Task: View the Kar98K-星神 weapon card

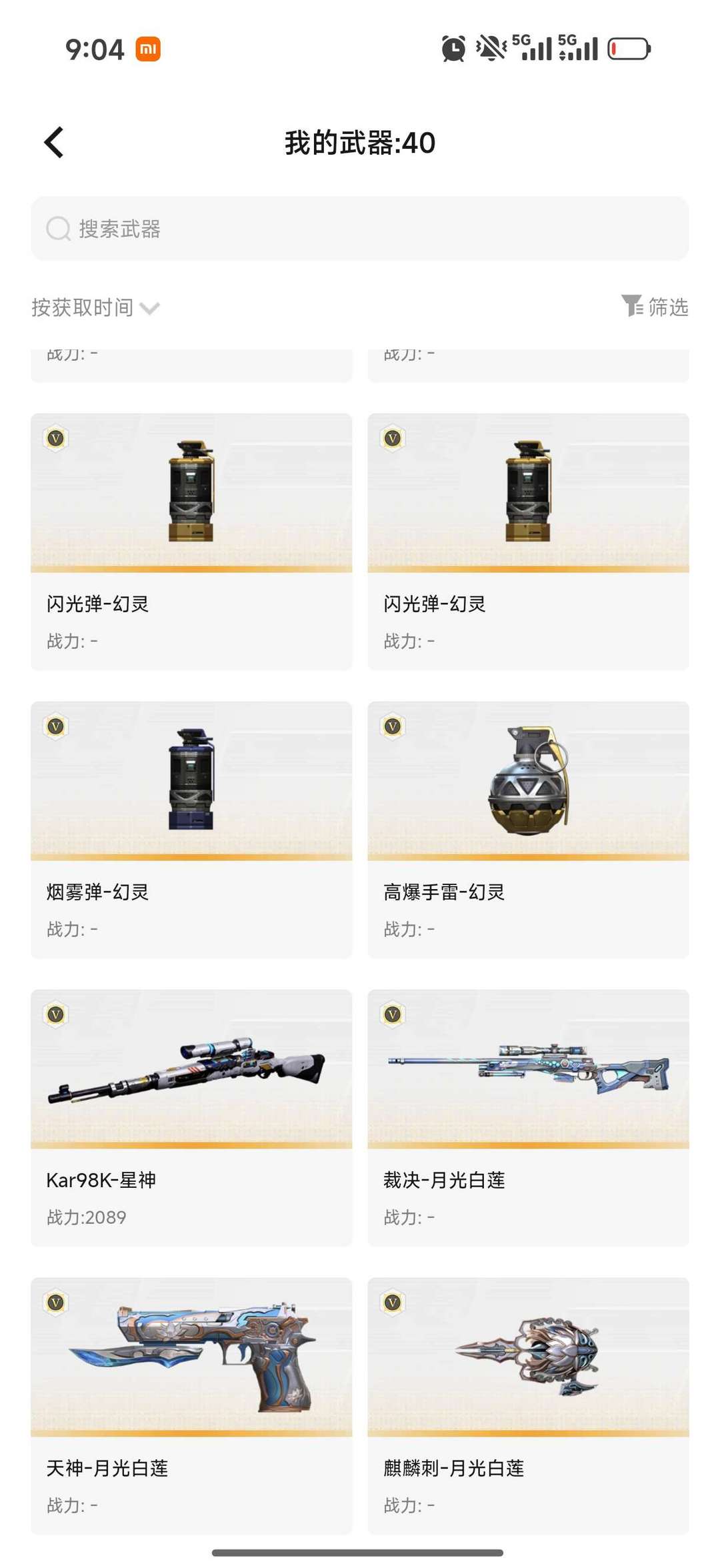Action: (x=191, y=1118)
